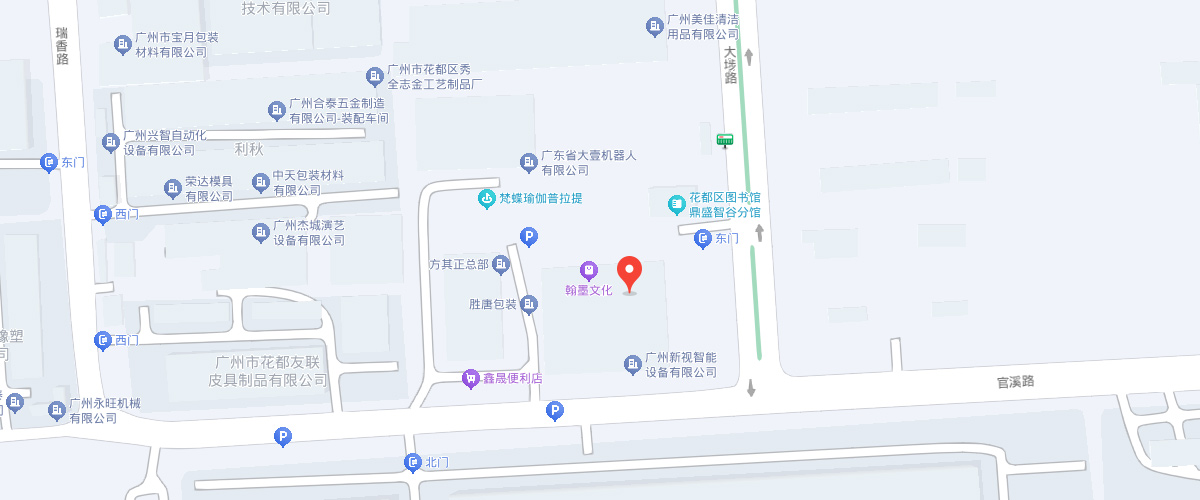This screenshot has width=1200, height=500.
Task: Select the 鑫晟便利店 shop marker
Action: [x=470, y=378]
